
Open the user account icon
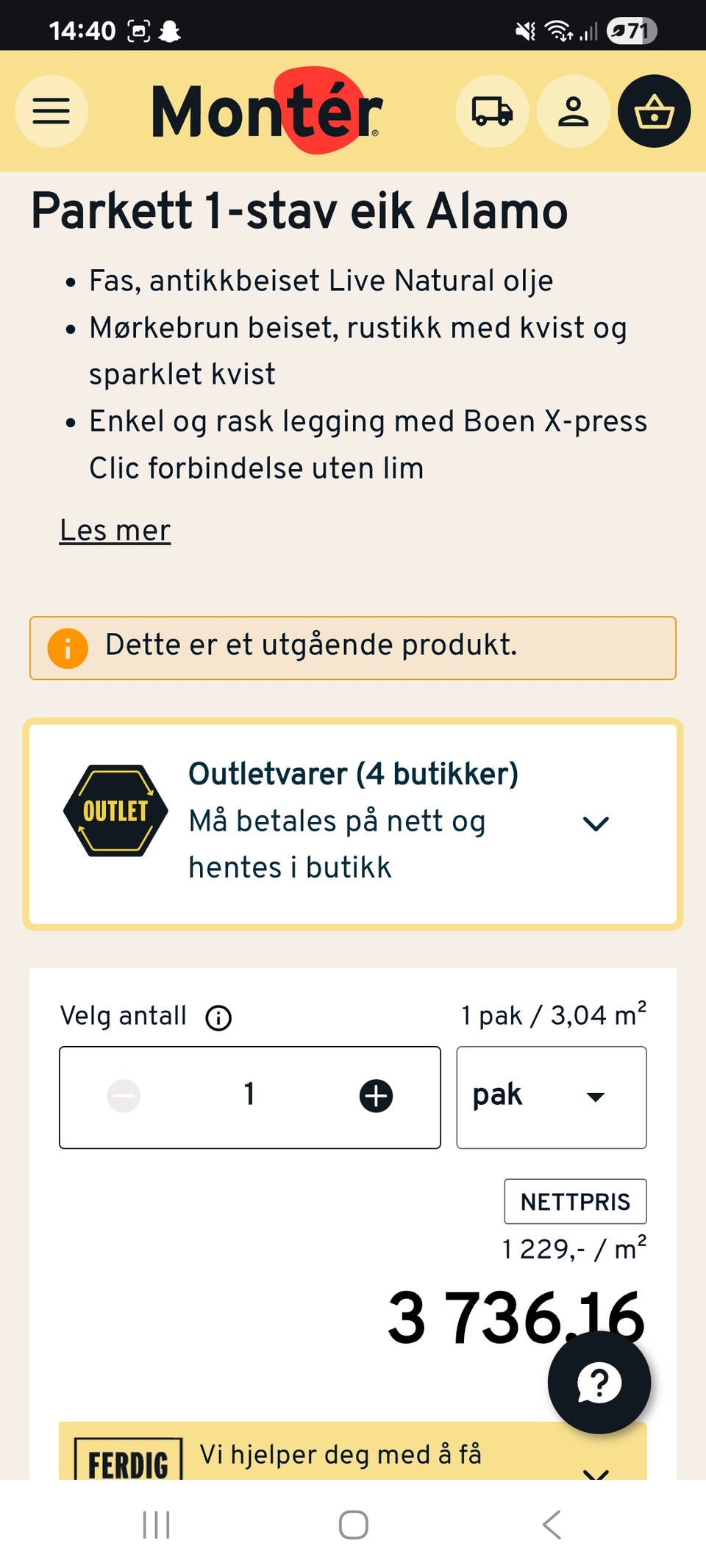(x=574, y=111)
